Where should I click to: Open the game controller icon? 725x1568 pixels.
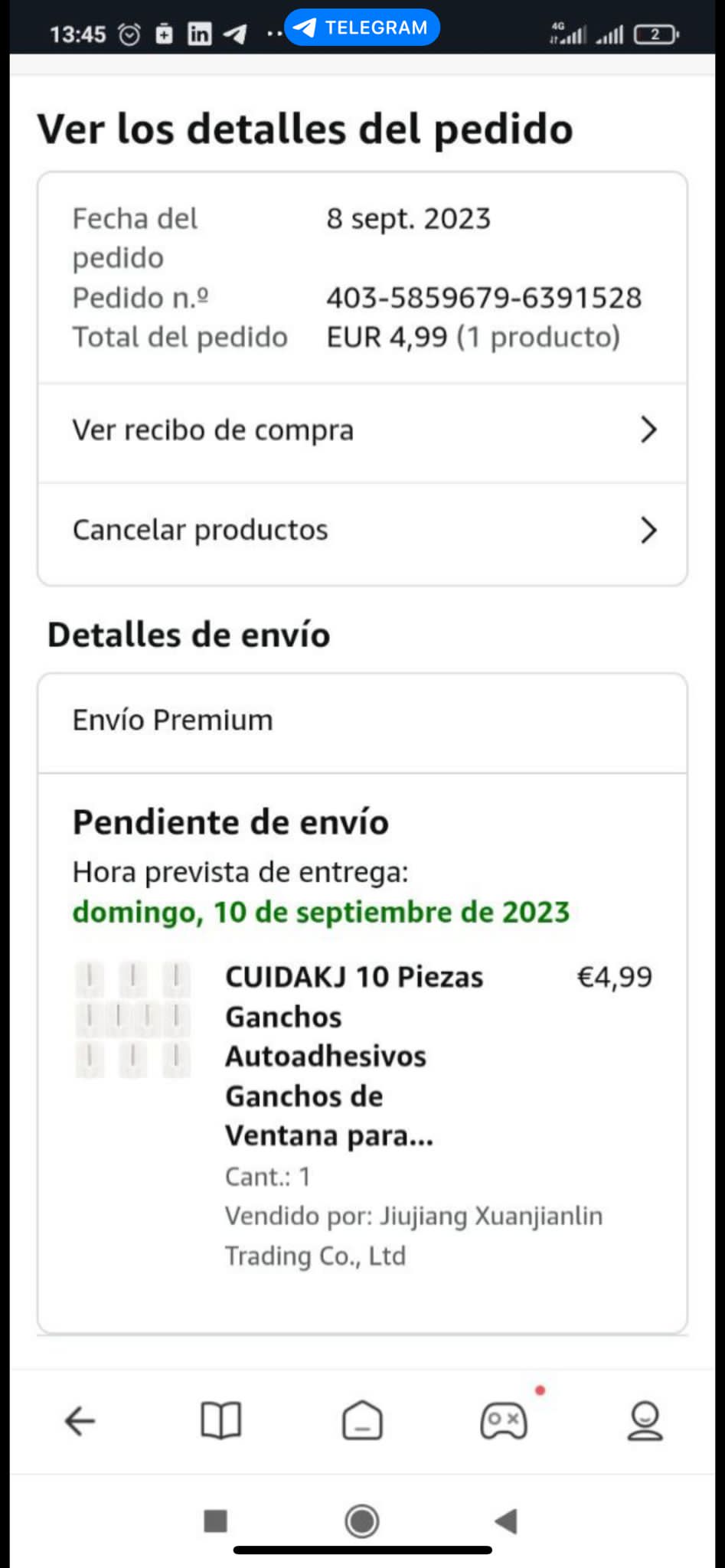coord(504,1422)
